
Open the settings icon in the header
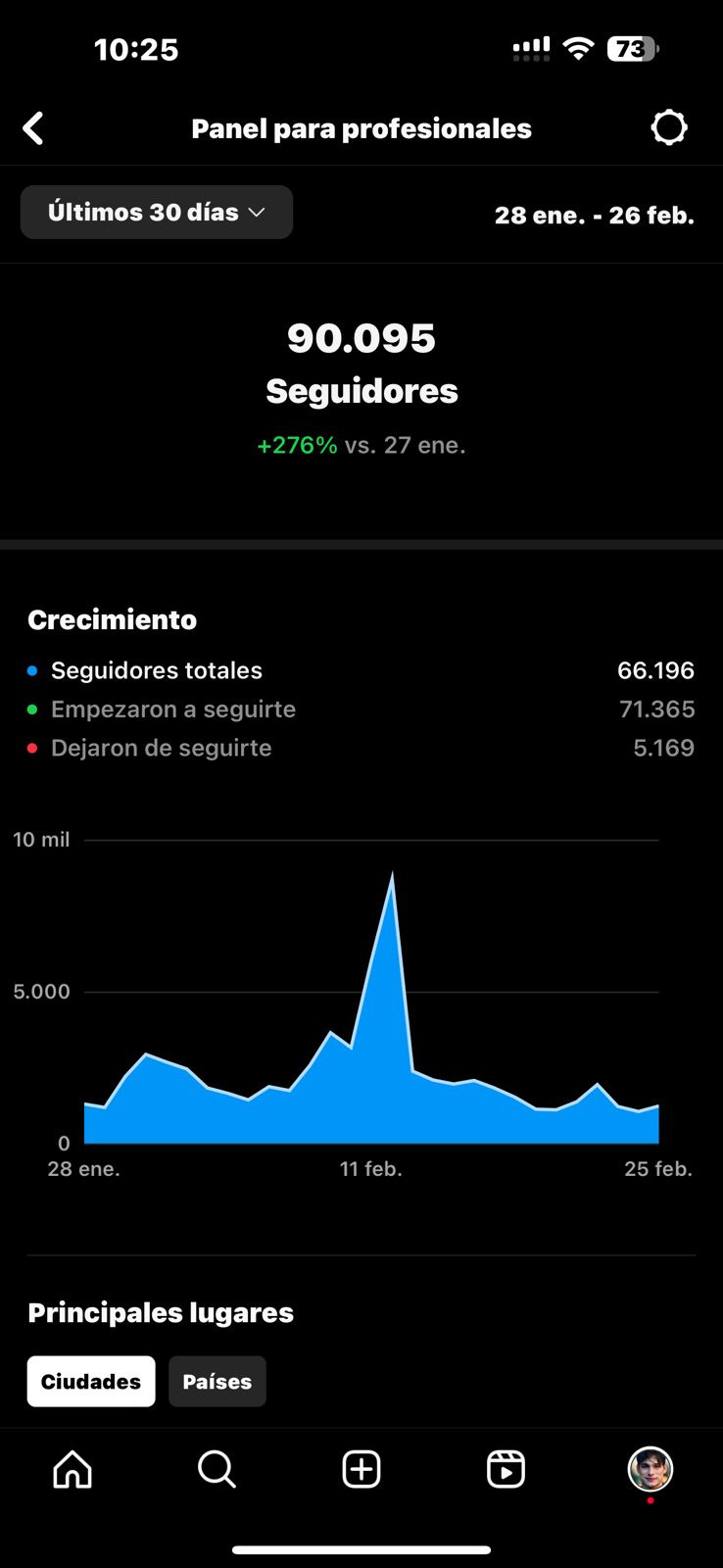tap(669, 127)
